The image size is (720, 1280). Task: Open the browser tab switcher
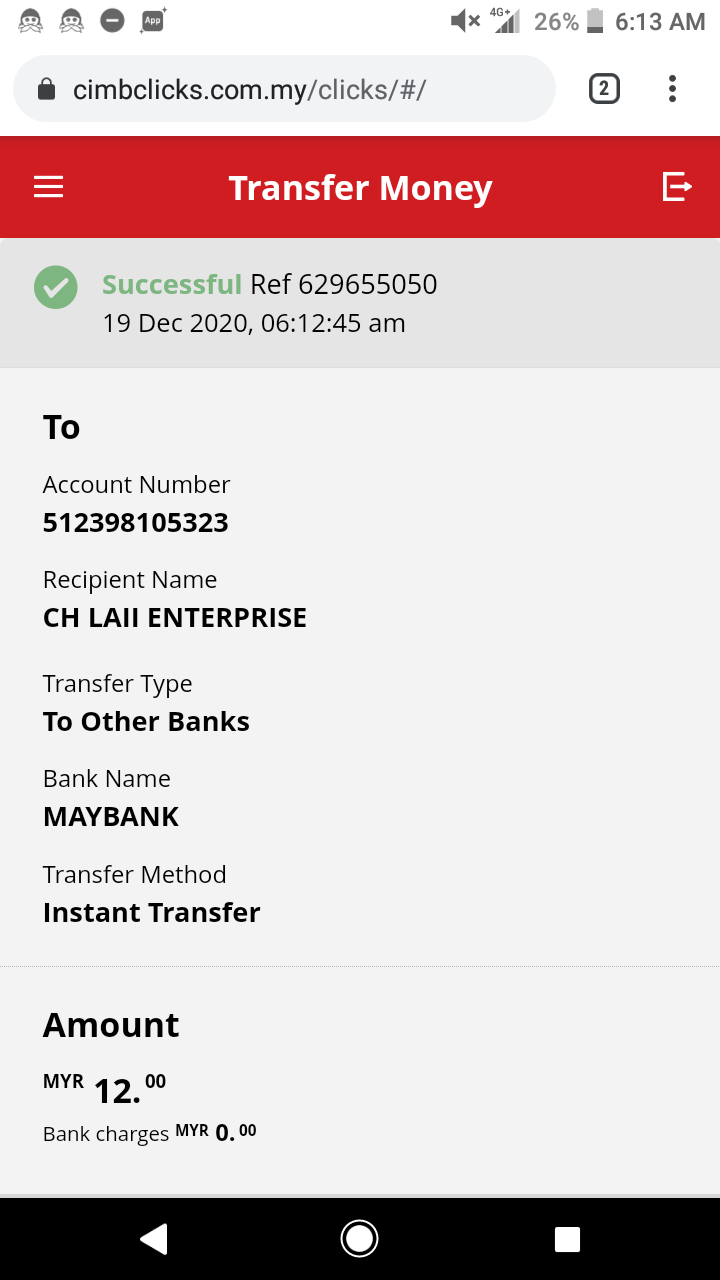604,89
